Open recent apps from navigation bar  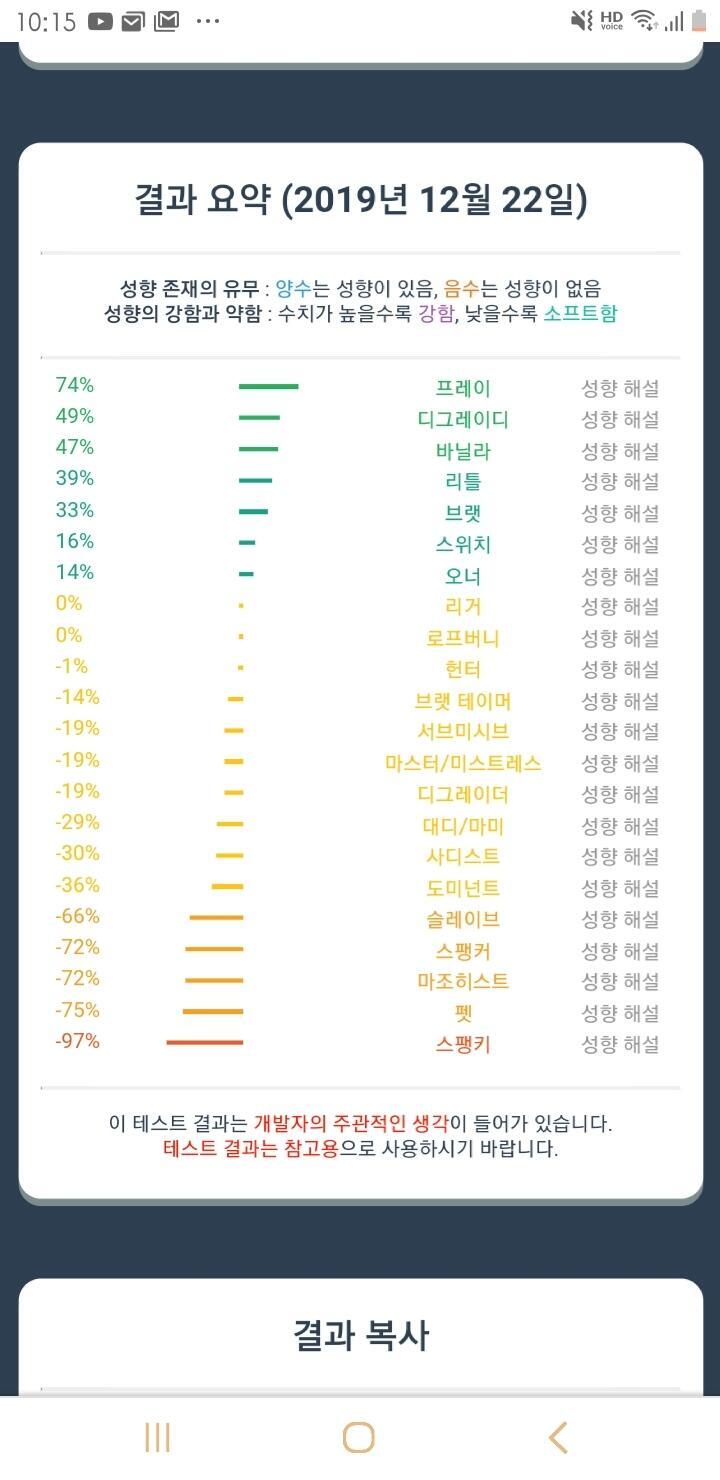158,1438
